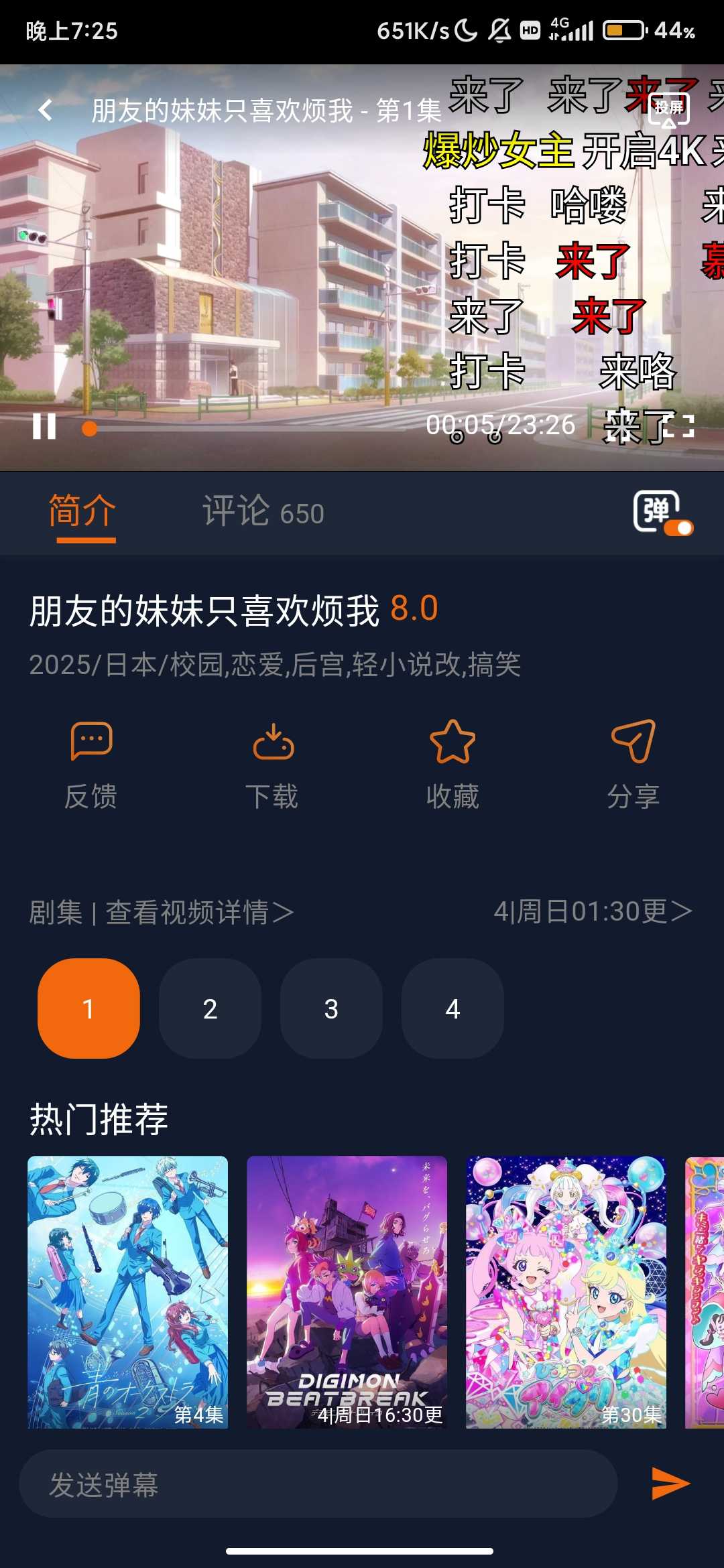The height and width of the screenshot is (1568, 724).
Task: Switch to the 评论 tab
Action: point(263,513)
